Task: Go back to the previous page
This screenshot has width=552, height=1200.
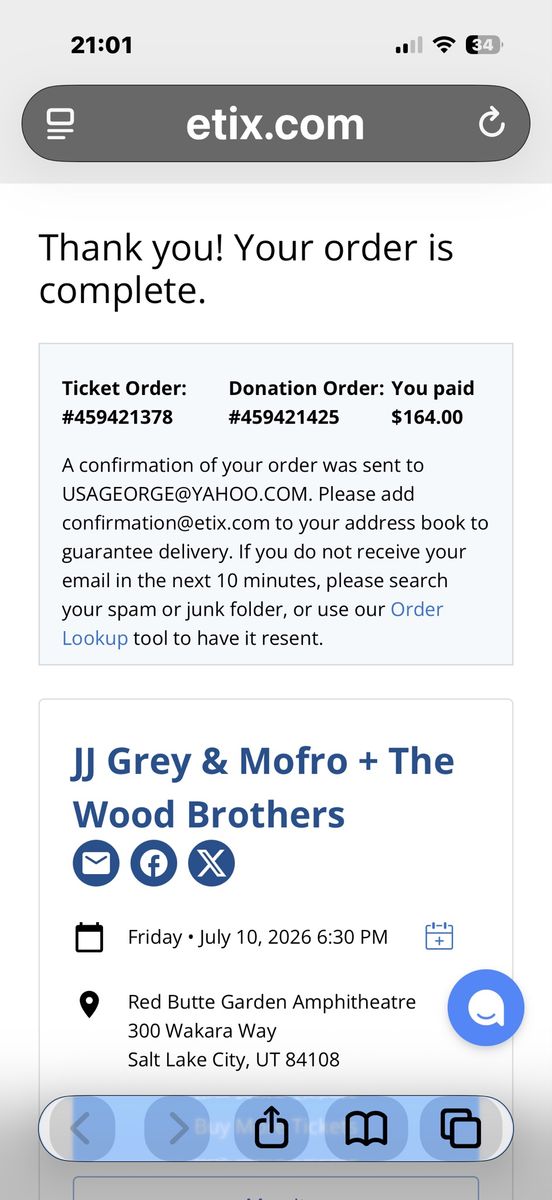Action: (x=81, y=1129)
